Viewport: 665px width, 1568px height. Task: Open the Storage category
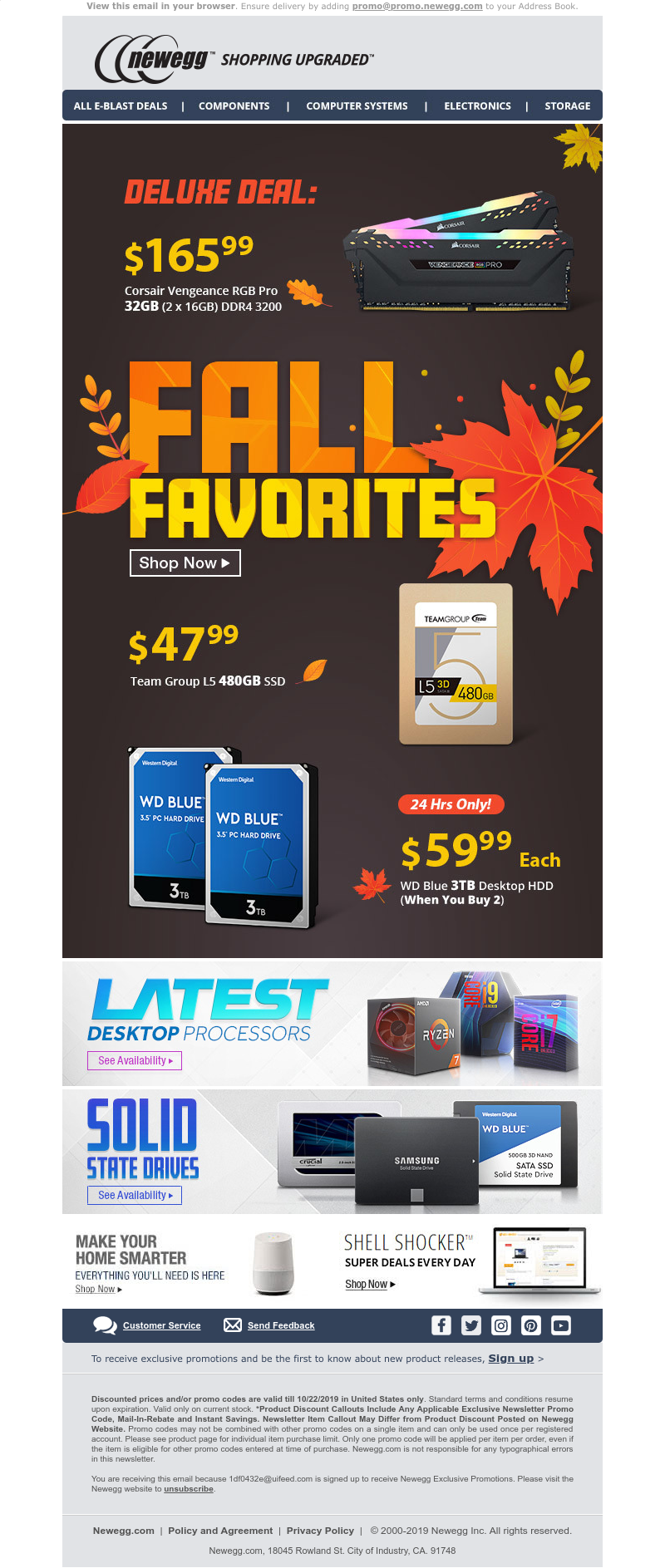[567, 106]
